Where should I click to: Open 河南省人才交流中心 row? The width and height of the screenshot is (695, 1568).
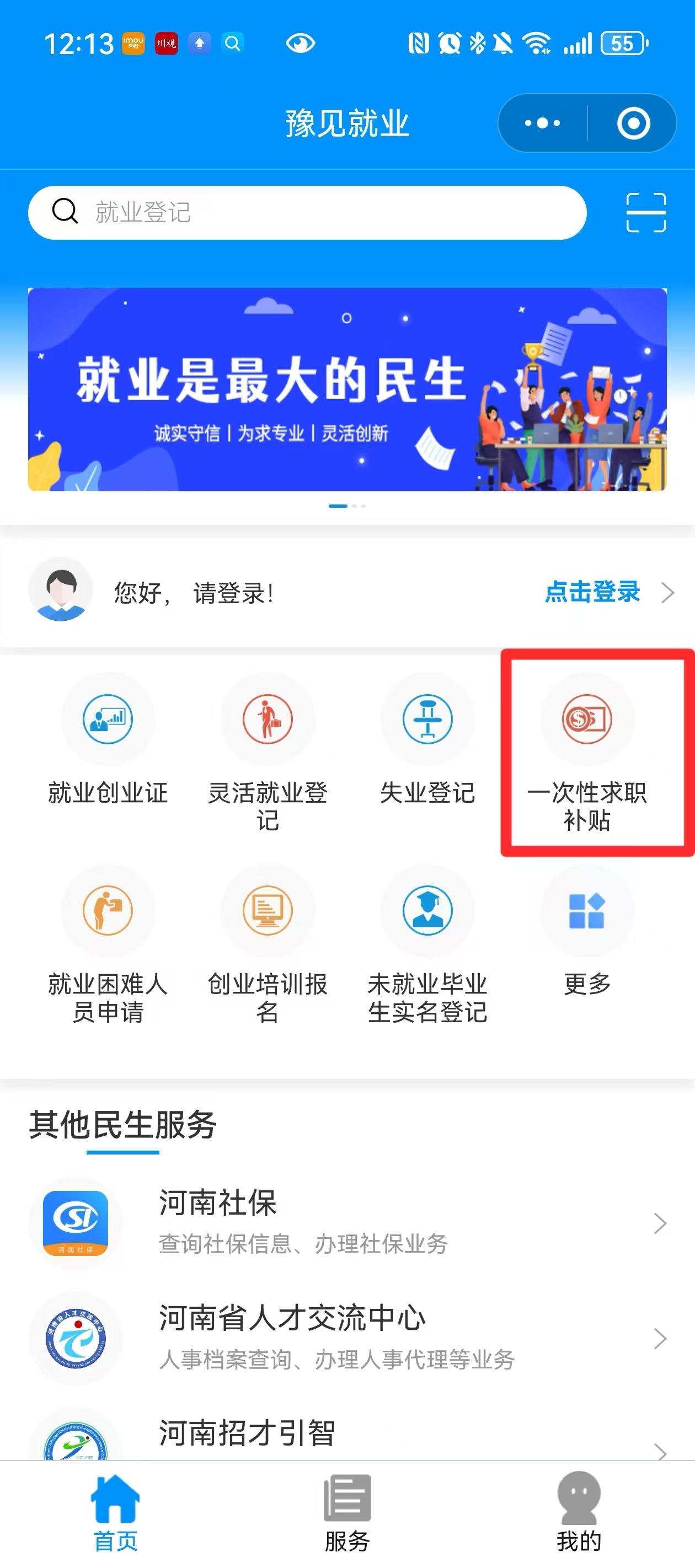coord(347,1338)
